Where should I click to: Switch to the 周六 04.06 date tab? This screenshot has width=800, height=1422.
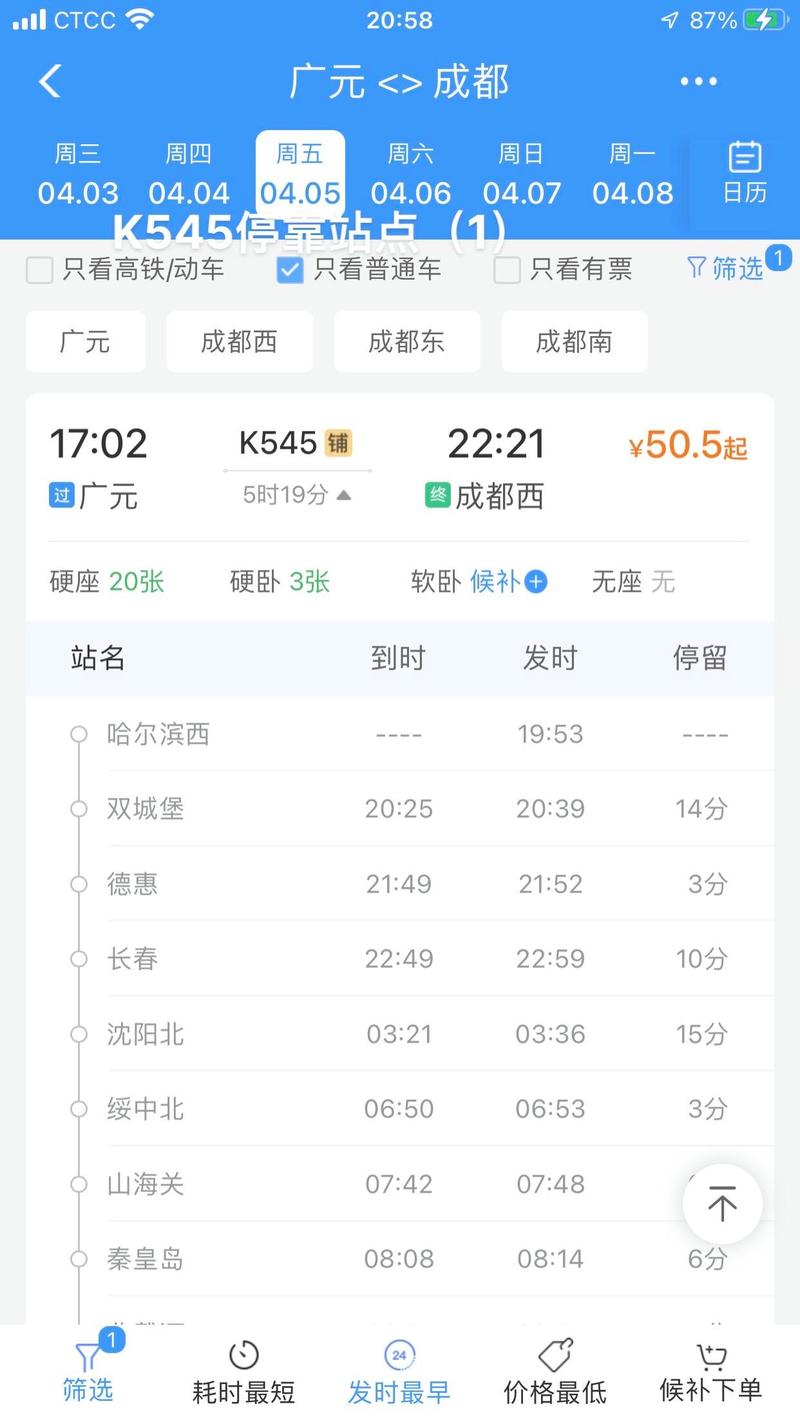point(411,172)
